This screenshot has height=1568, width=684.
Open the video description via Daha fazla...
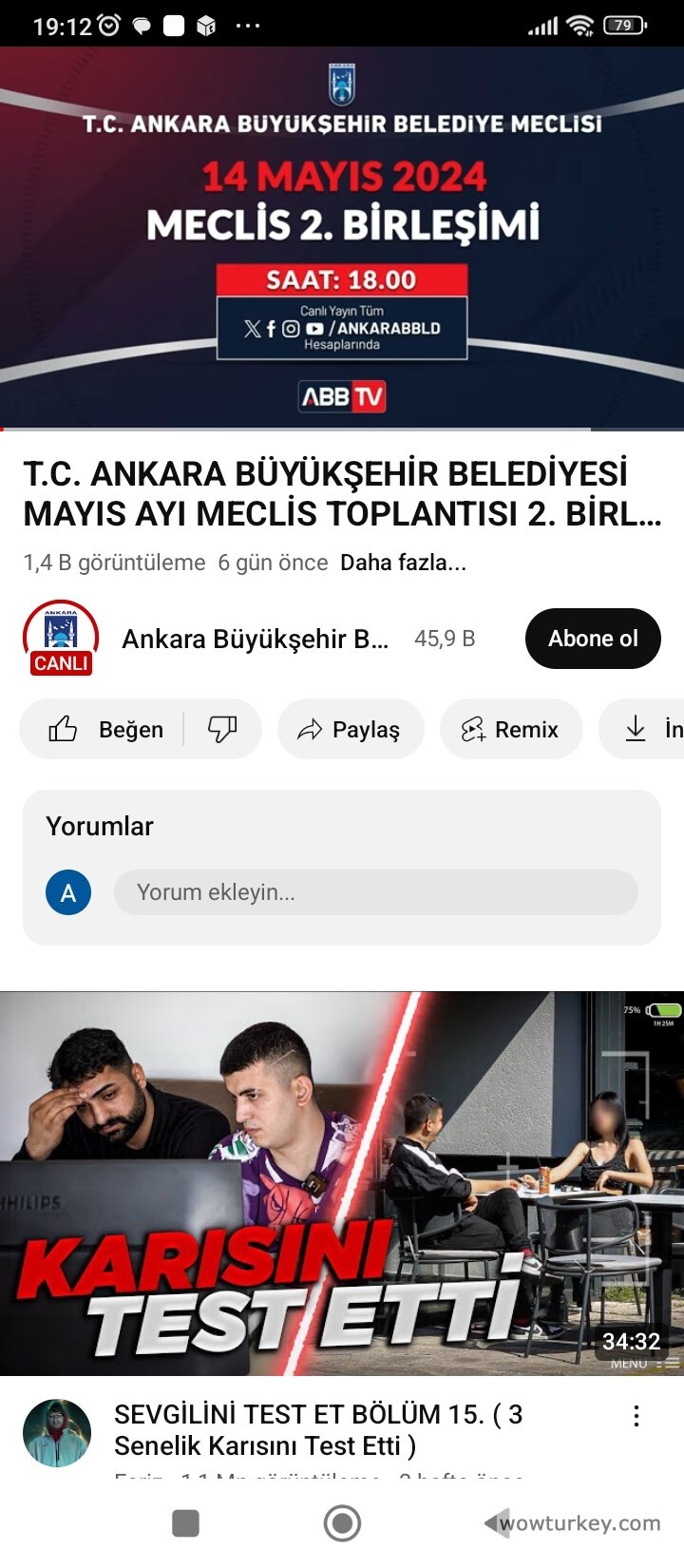tap(402, 563)
